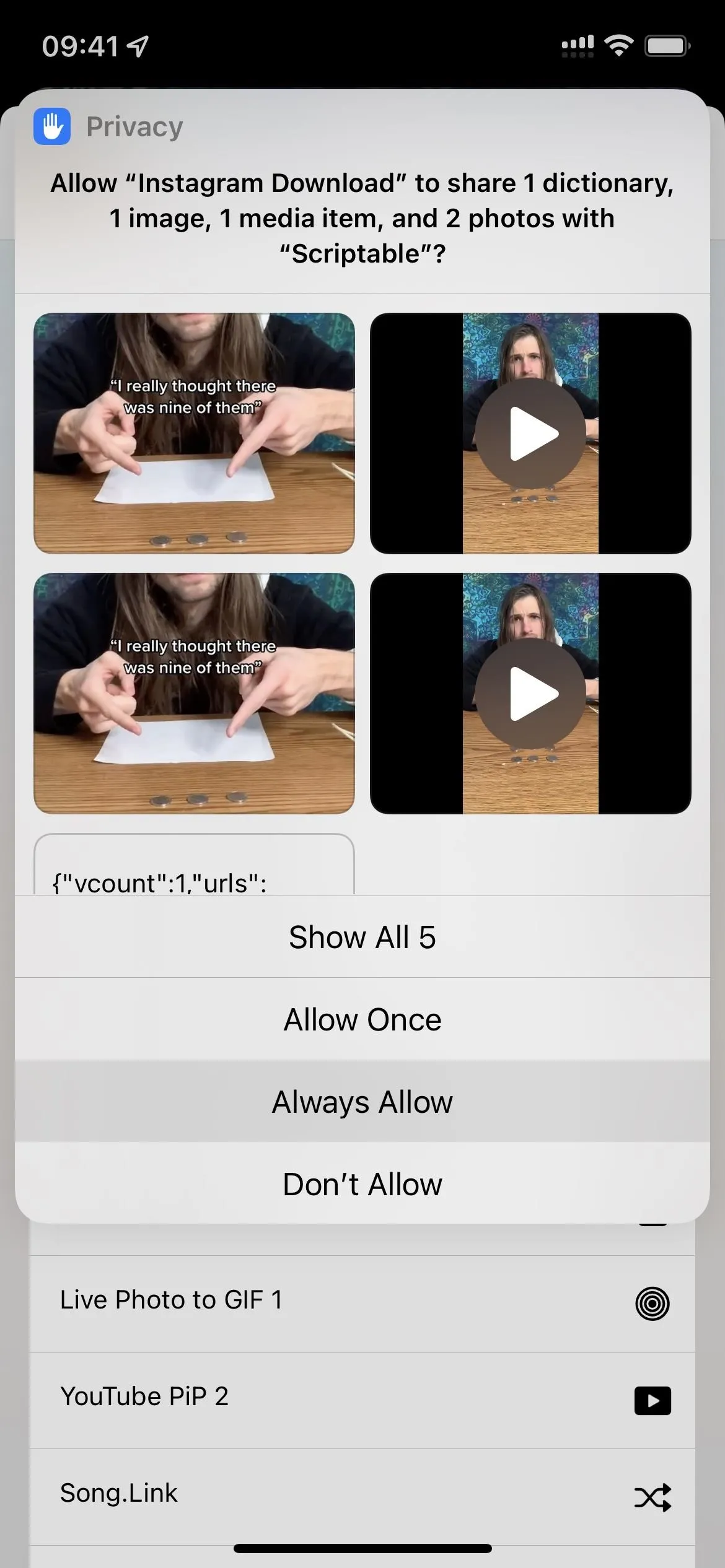Image resolution: width=725 pixels, height=1568 pixels.
Task: Launch the Song.Link shortcut
Action: pyautogui.click(x=362, y=1497)
